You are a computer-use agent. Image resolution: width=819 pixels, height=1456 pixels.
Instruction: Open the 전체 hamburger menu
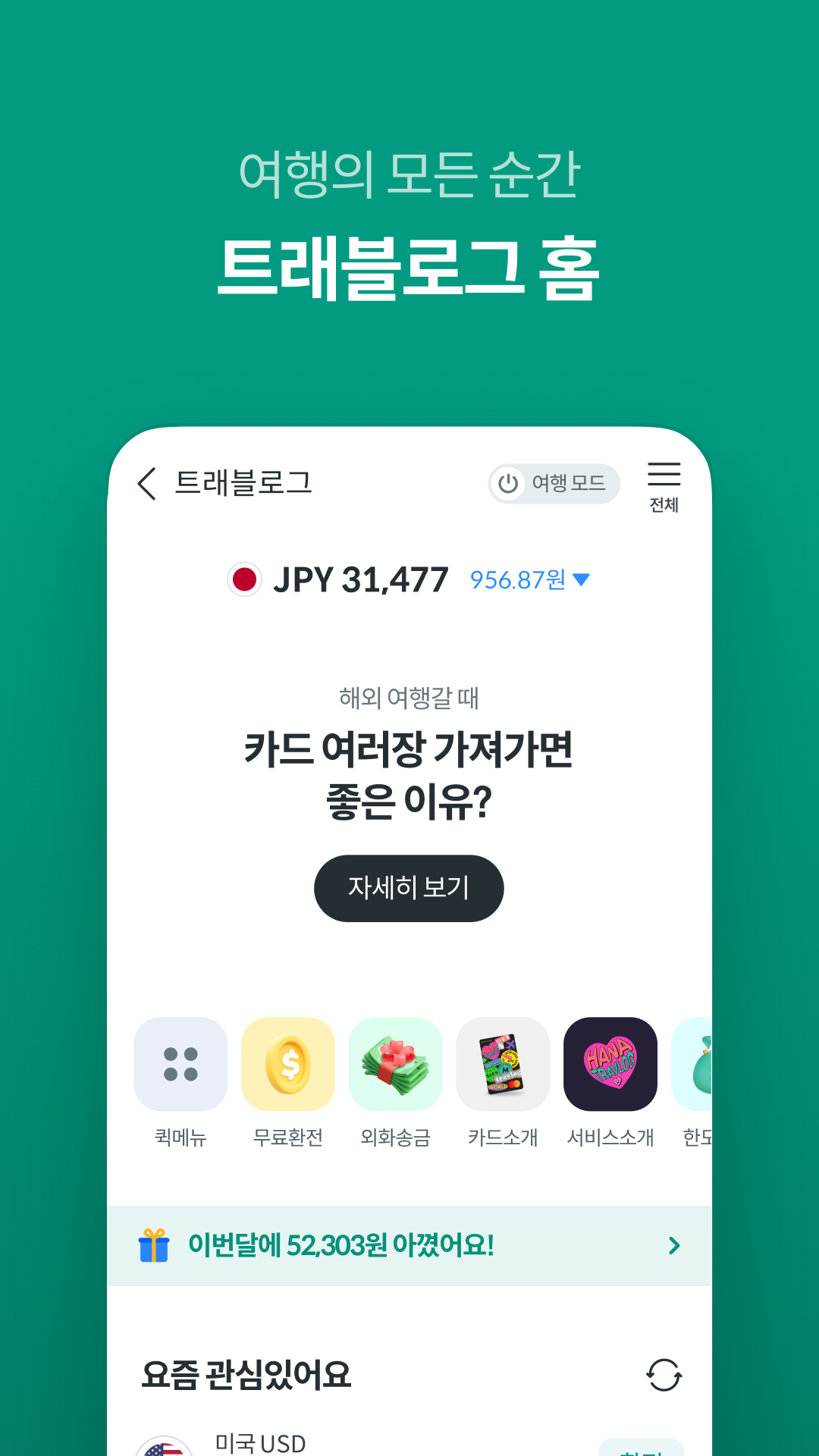click(x=664, y=476)
